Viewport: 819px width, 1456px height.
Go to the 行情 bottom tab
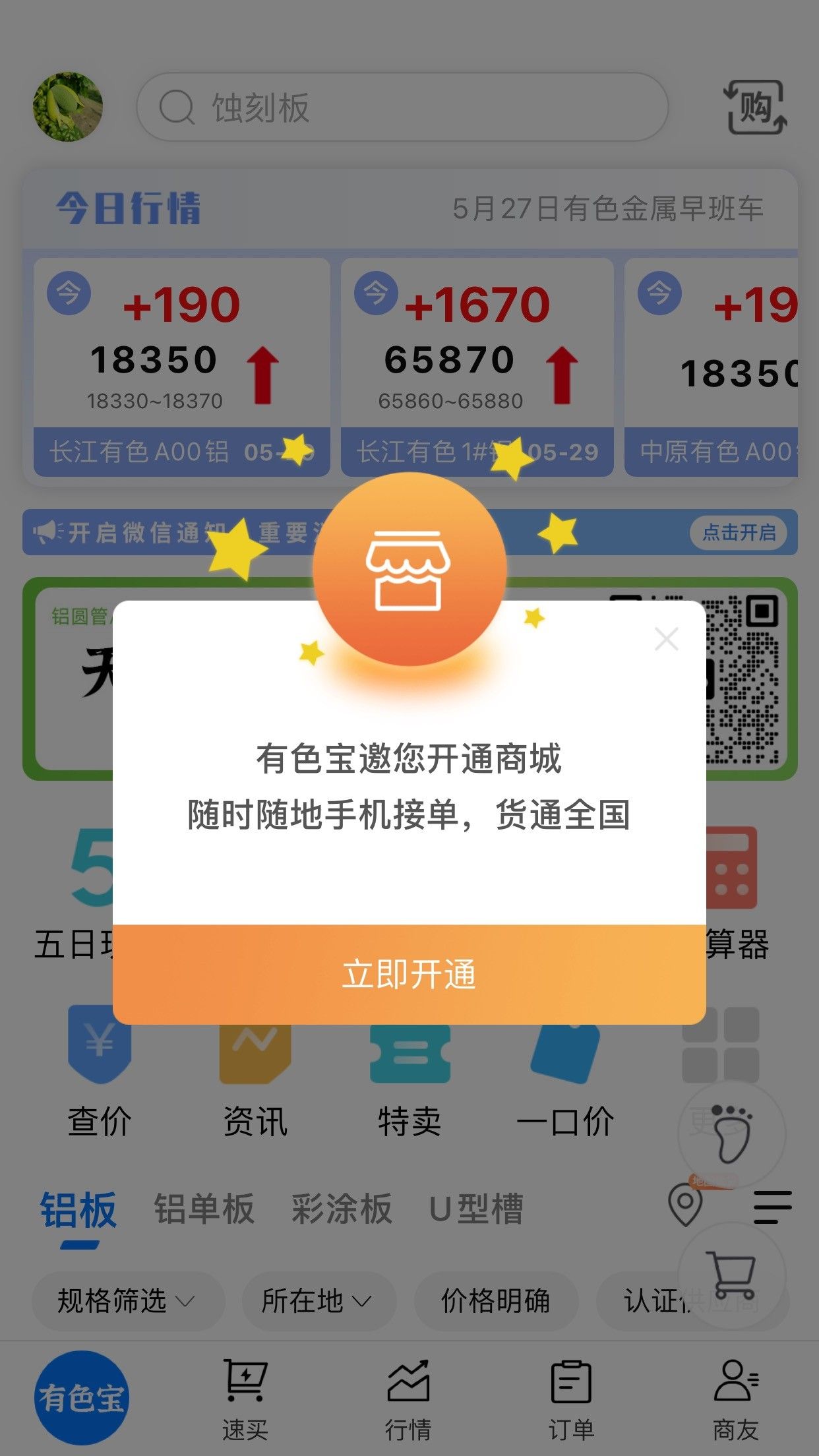[408, 1399]
